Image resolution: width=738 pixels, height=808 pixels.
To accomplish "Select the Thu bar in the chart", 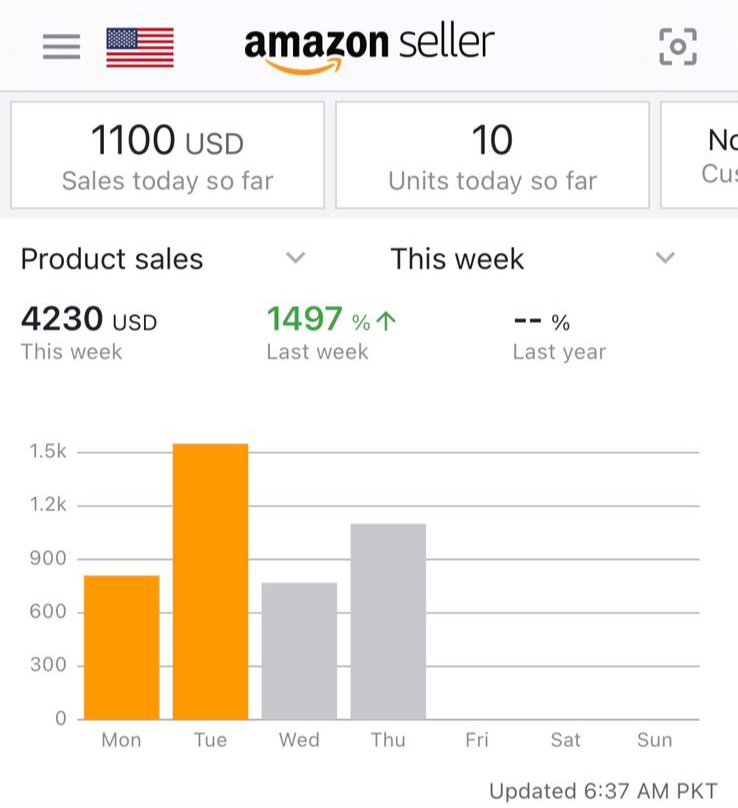I will (x=388, y=621).
